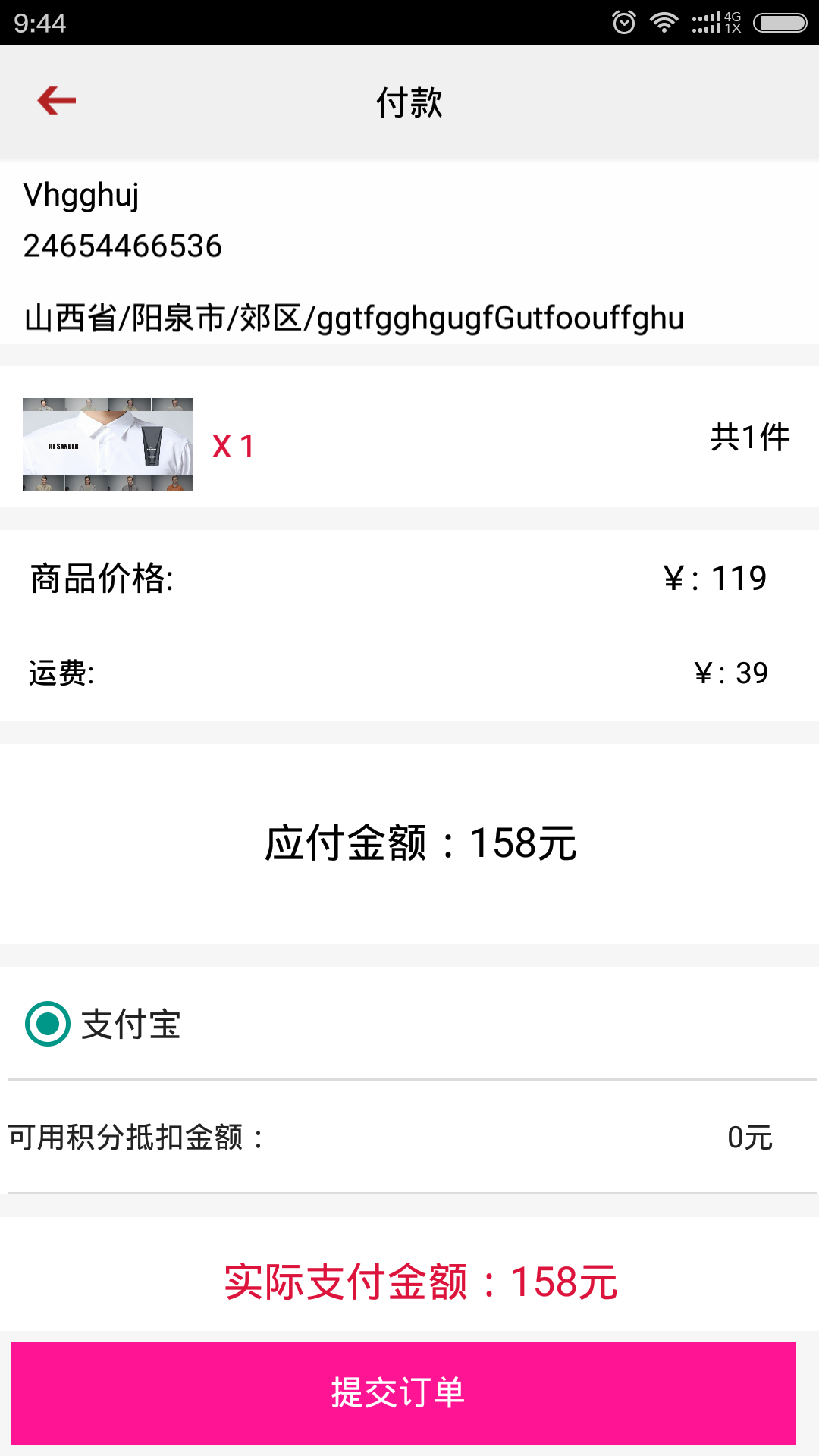
Task: Select the 支付宝 payment option
Action: (48, 1024)
